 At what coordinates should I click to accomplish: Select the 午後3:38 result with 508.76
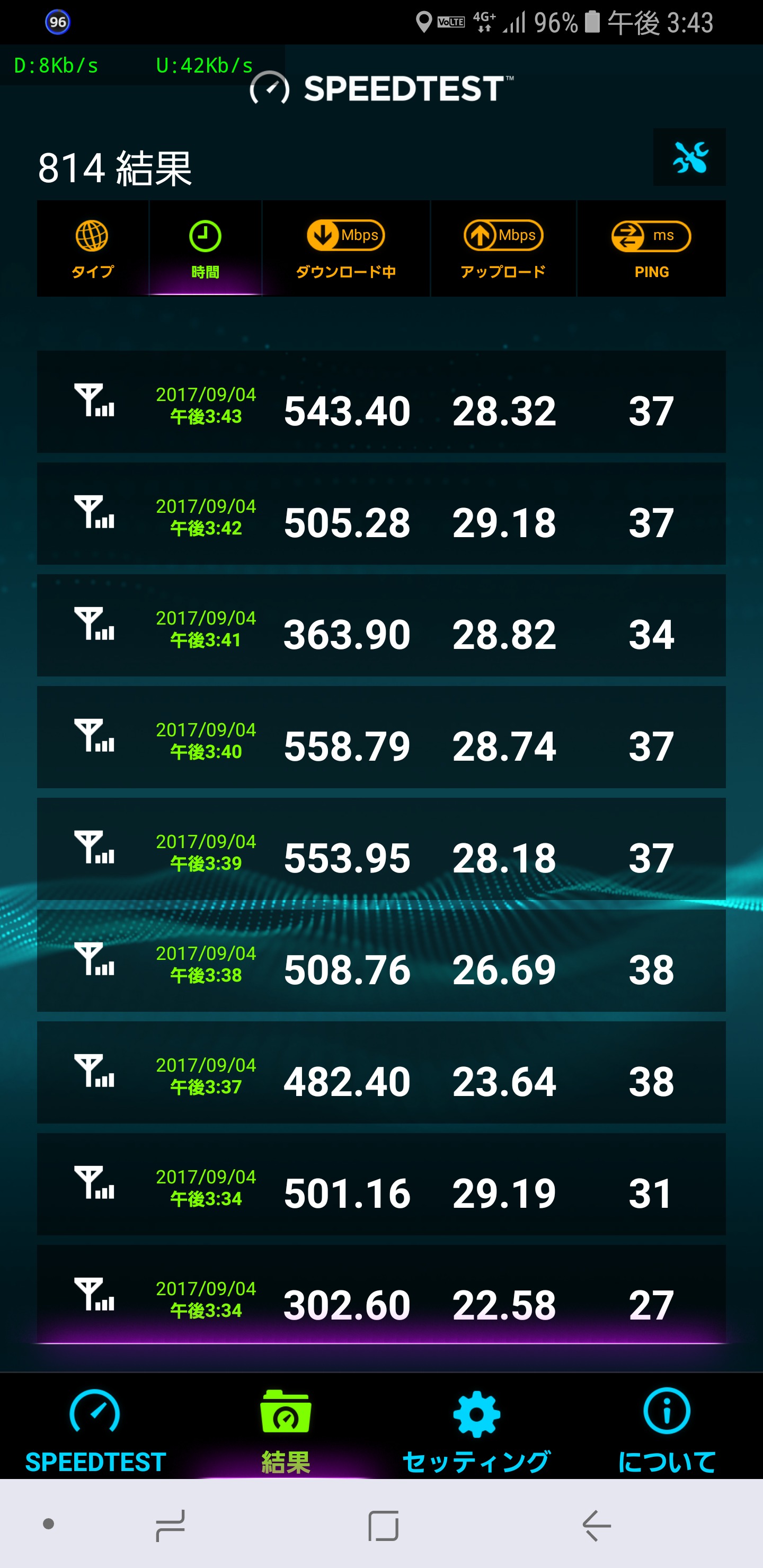(381, 960)
